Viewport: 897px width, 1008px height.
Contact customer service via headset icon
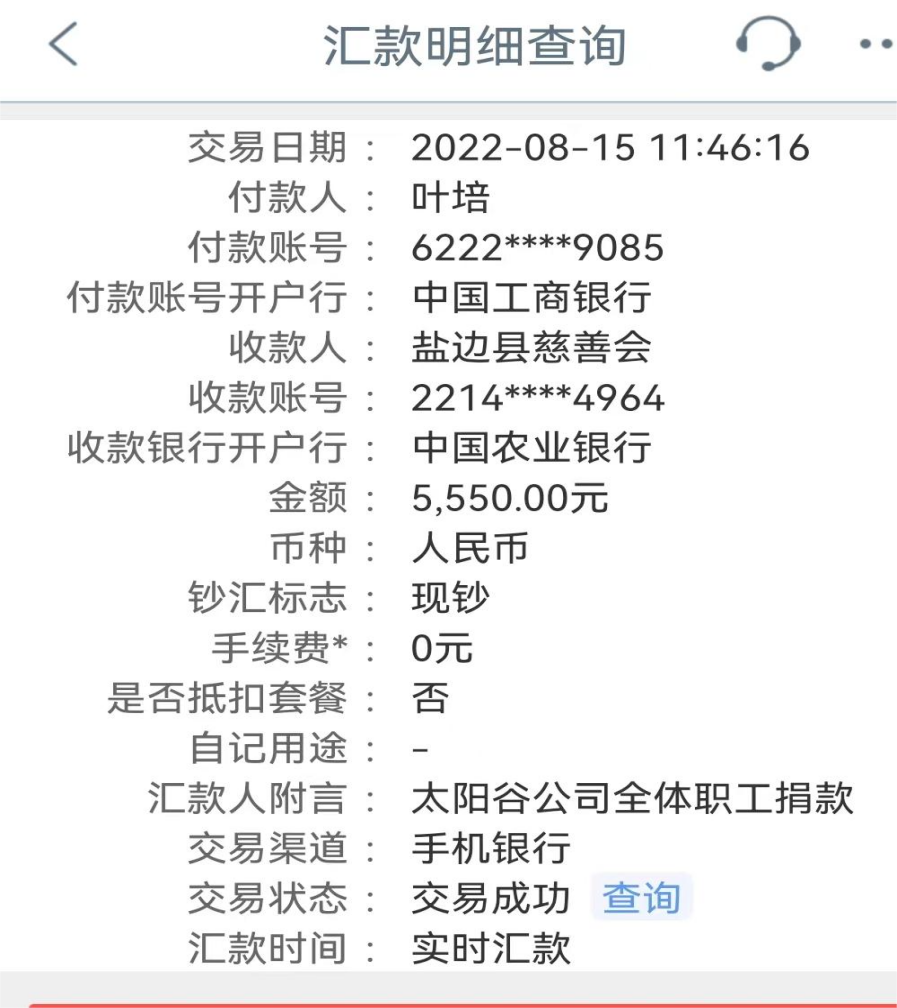pos(767,44)
